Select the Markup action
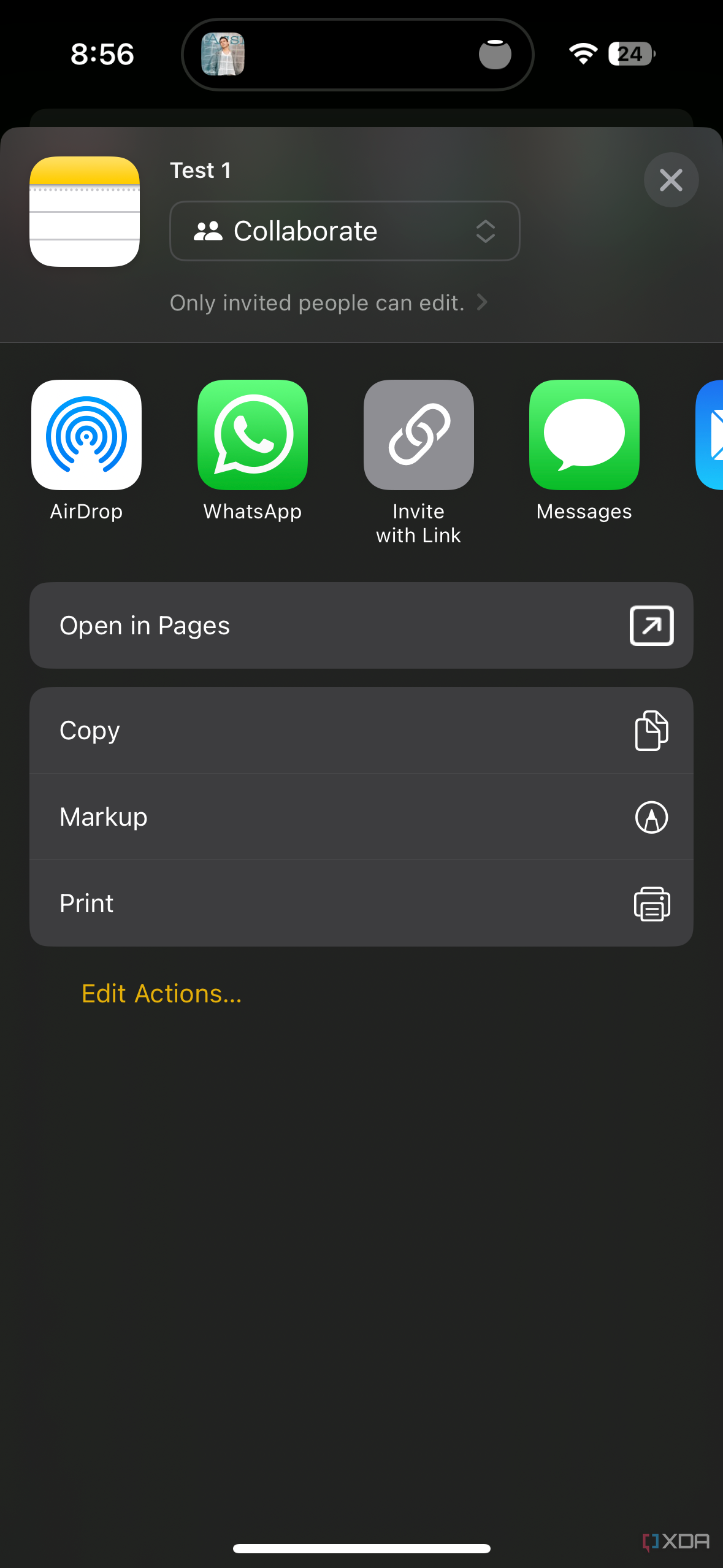This screenshot has width=723, height=1568. (361, 817)
